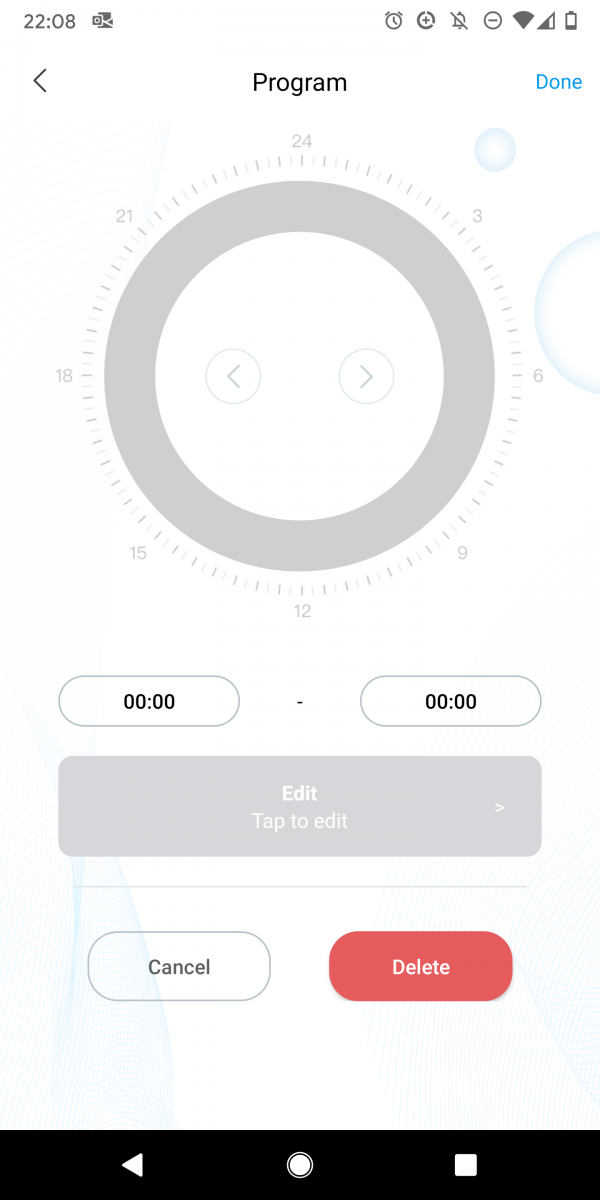Select the next time segment arrow
600x1200 pixels.
point(366,376)
